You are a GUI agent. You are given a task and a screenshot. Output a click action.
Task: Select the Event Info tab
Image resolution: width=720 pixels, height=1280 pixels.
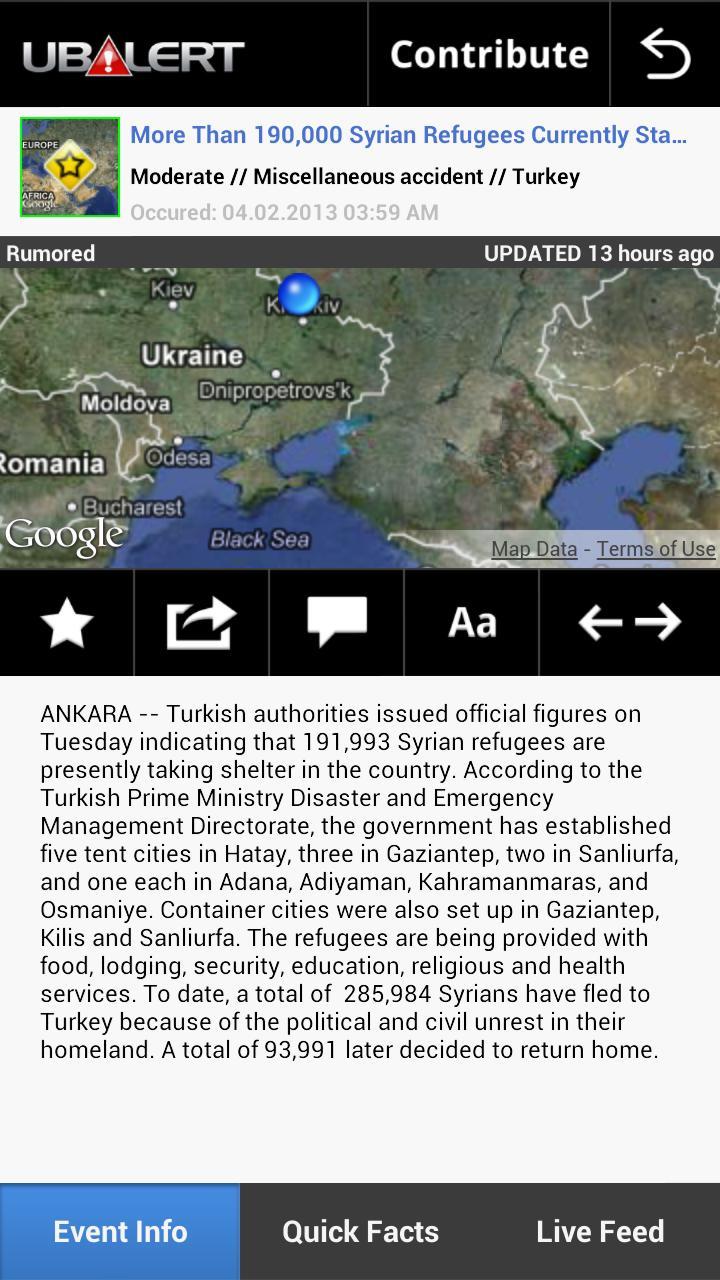pyautogui.click(x=120, y=1231)
